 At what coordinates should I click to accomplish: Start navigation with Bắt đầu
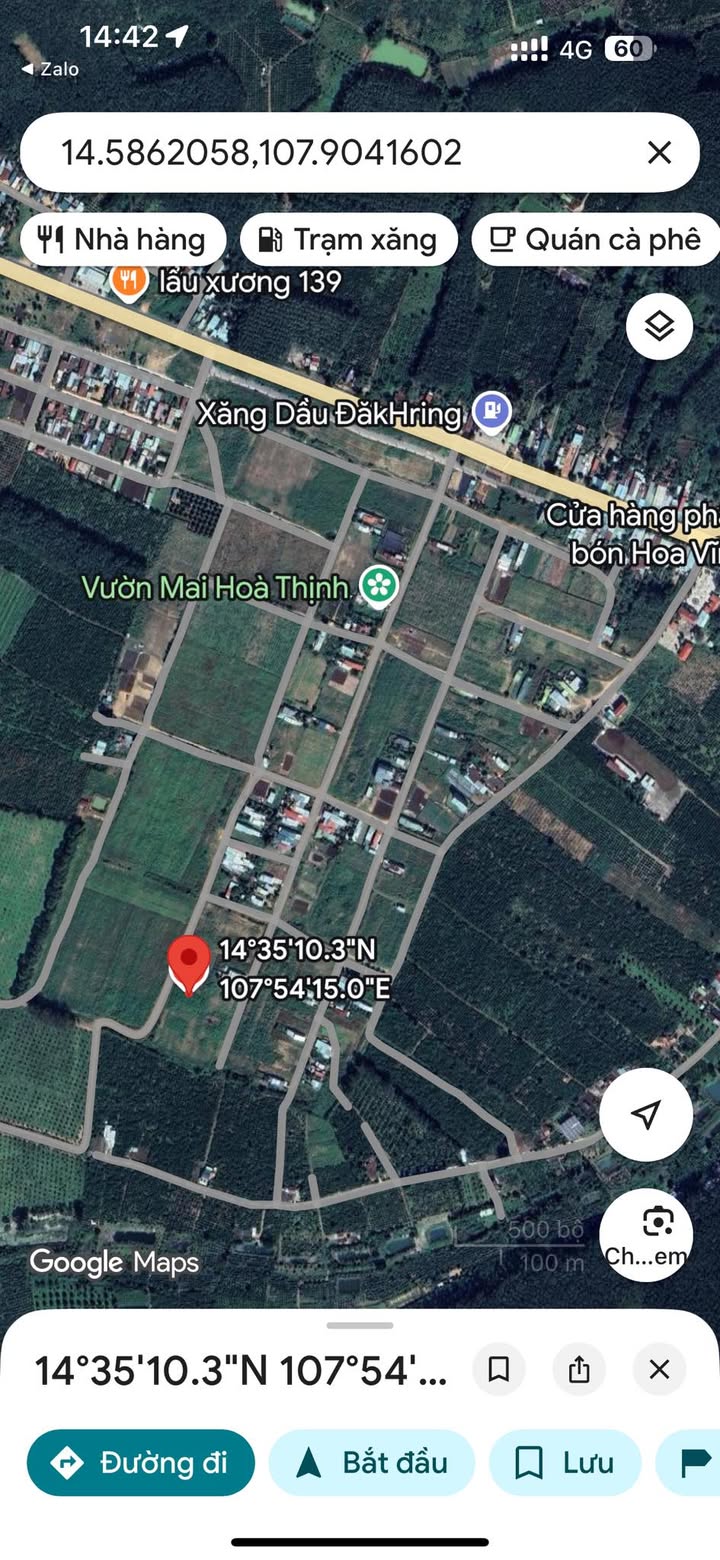(371, 1462)
